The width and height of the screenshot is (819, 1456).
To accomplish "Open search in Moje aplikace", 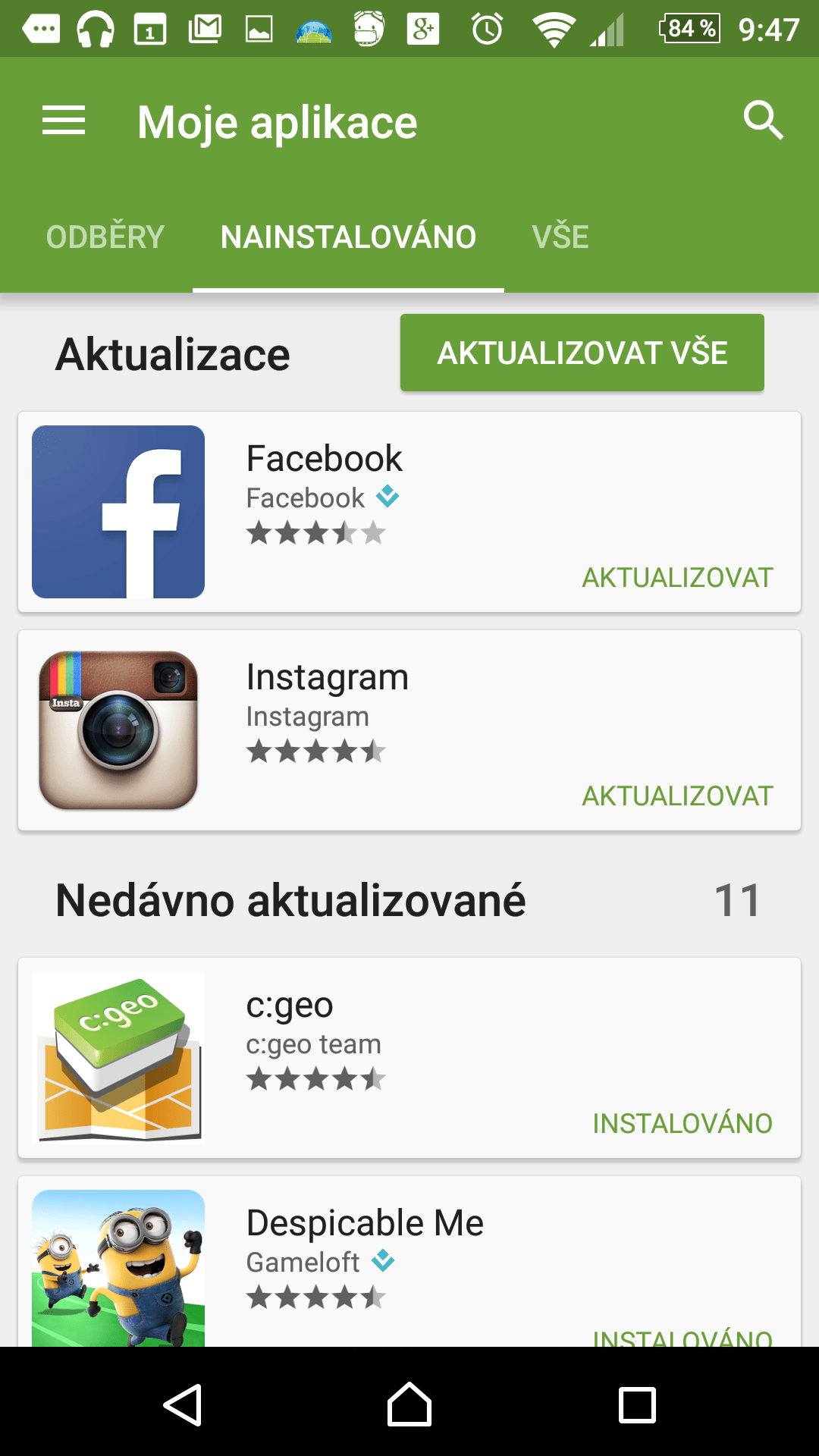I will point(763,121).
